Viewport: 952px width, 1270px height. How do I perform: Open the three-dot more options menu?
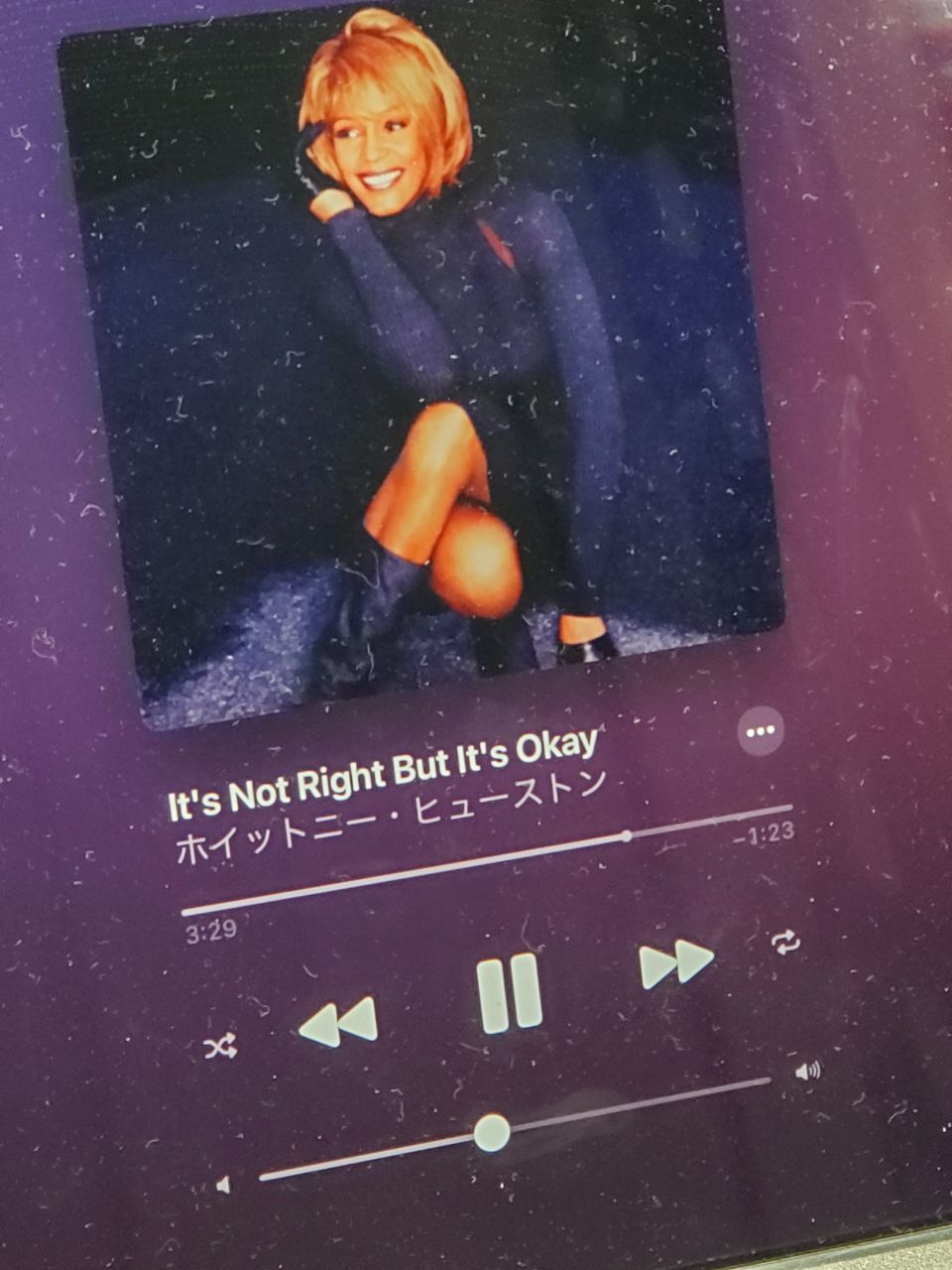coord(762,731)
